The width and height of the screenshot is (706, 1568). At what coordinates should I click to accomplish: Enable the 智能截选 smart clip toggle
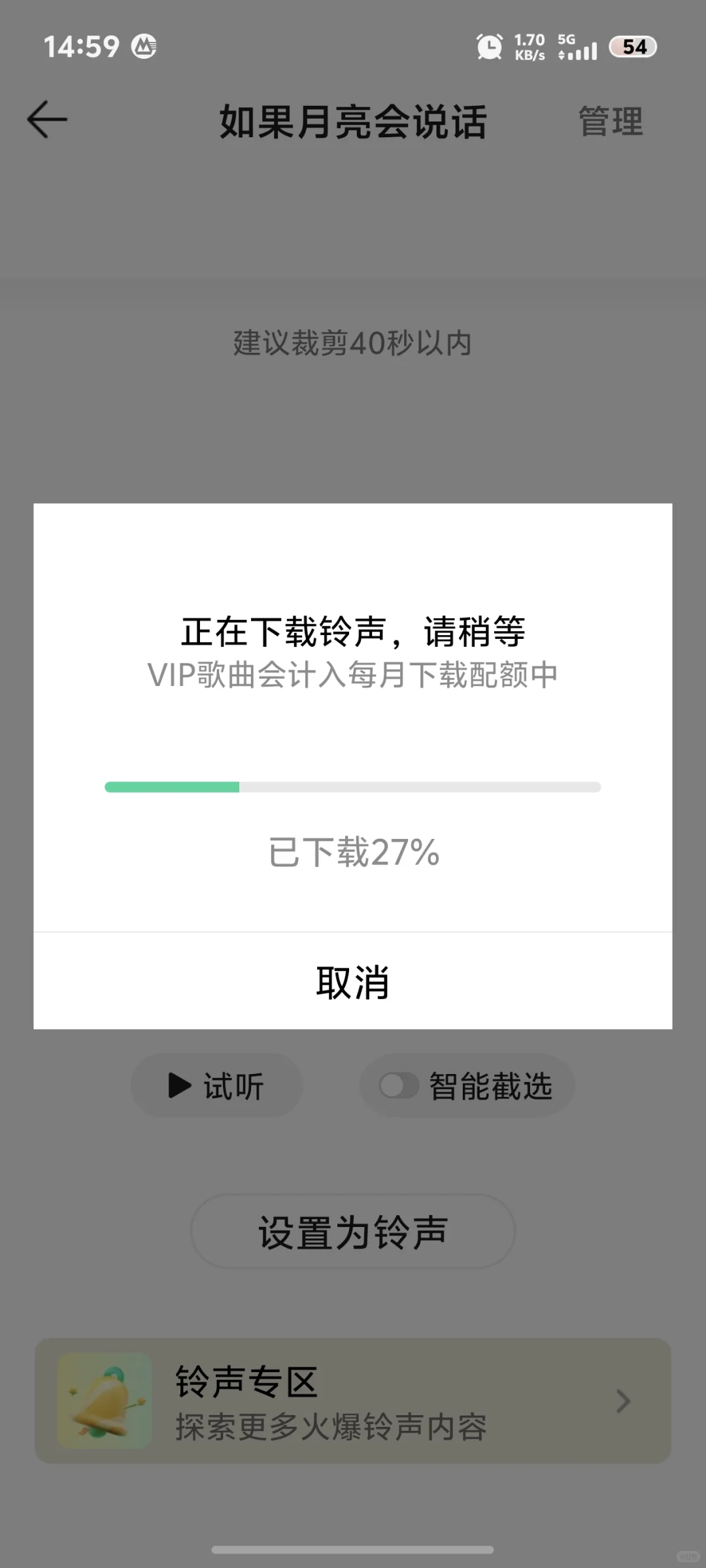[x=399, y=1085]
